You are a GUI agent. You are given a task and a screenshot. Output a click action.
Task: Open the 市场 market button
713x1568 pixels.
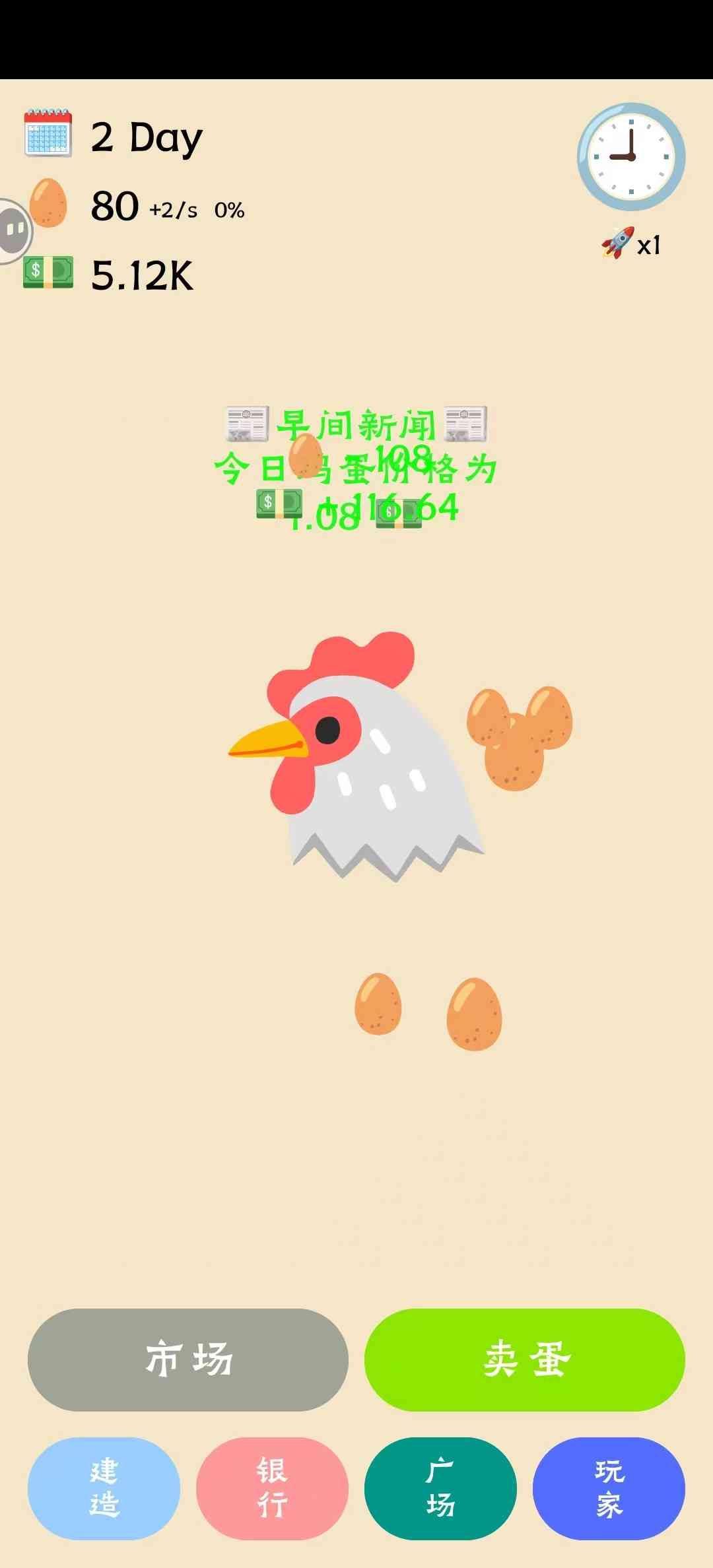pyautogui.click(x=187, y=1359)
